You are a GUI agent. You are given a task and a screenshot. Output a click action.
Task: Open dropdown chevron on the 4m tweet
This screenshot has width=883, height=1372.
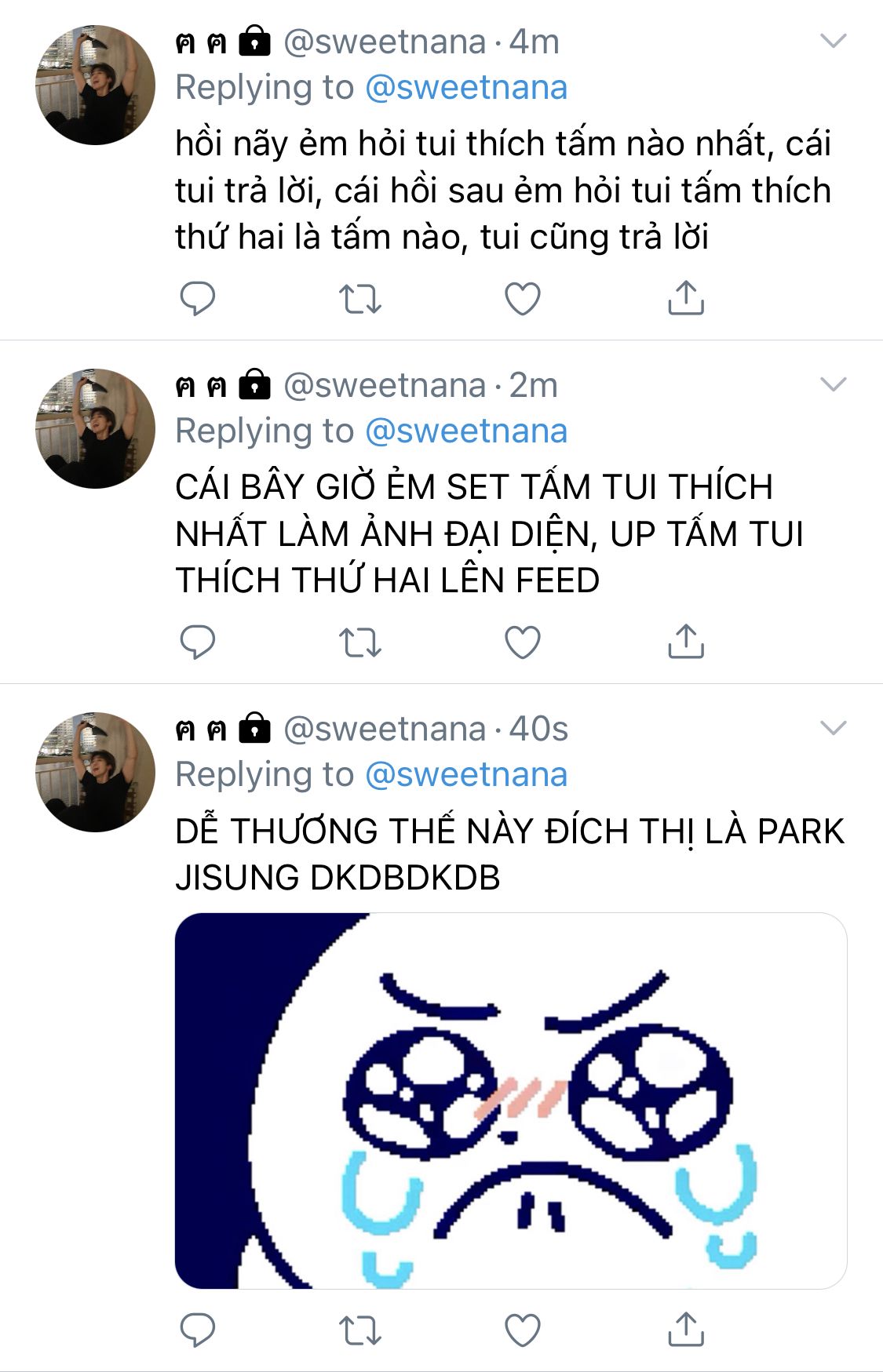(833, 41)
